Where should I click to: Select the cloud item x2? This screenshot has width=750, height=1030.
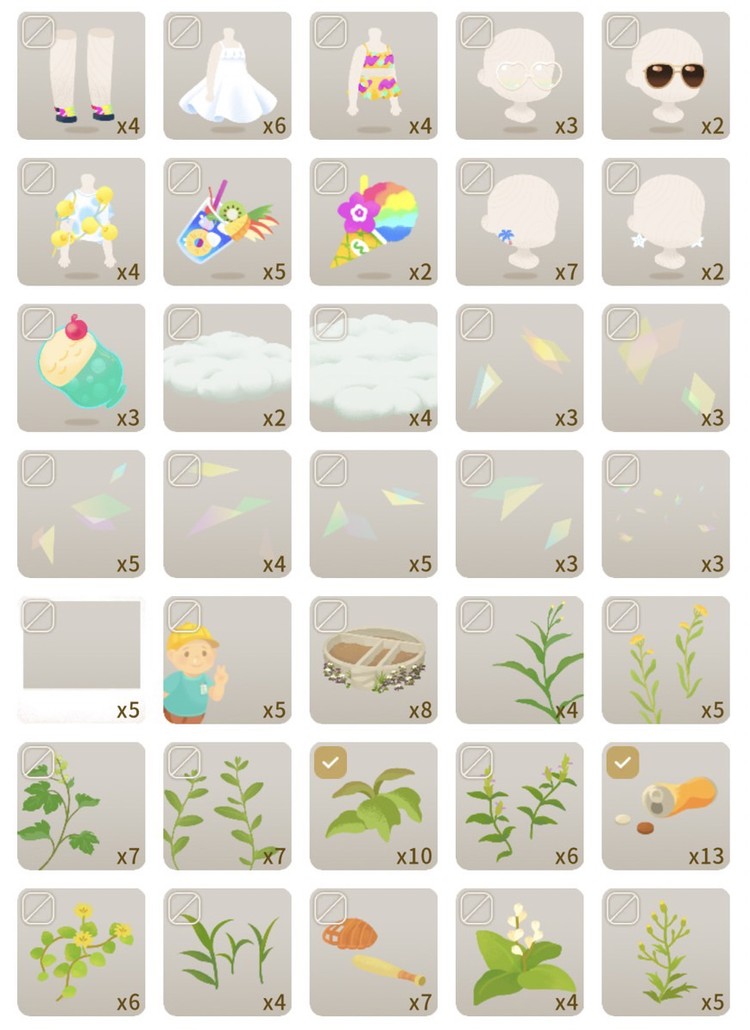coord(227,368)
